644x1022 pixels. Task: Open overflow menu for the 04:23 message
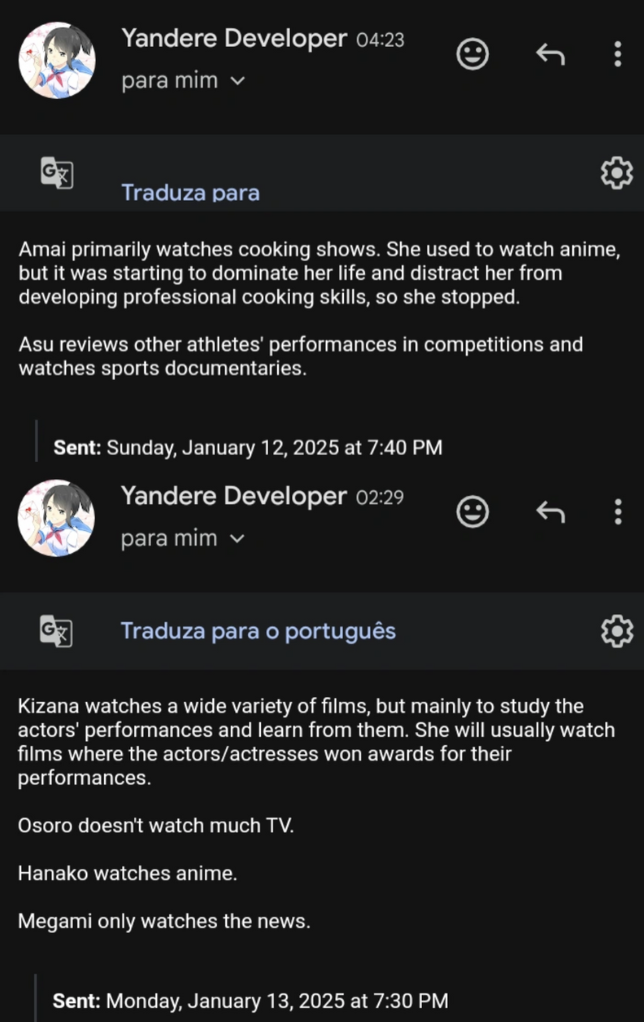[617, 54]
